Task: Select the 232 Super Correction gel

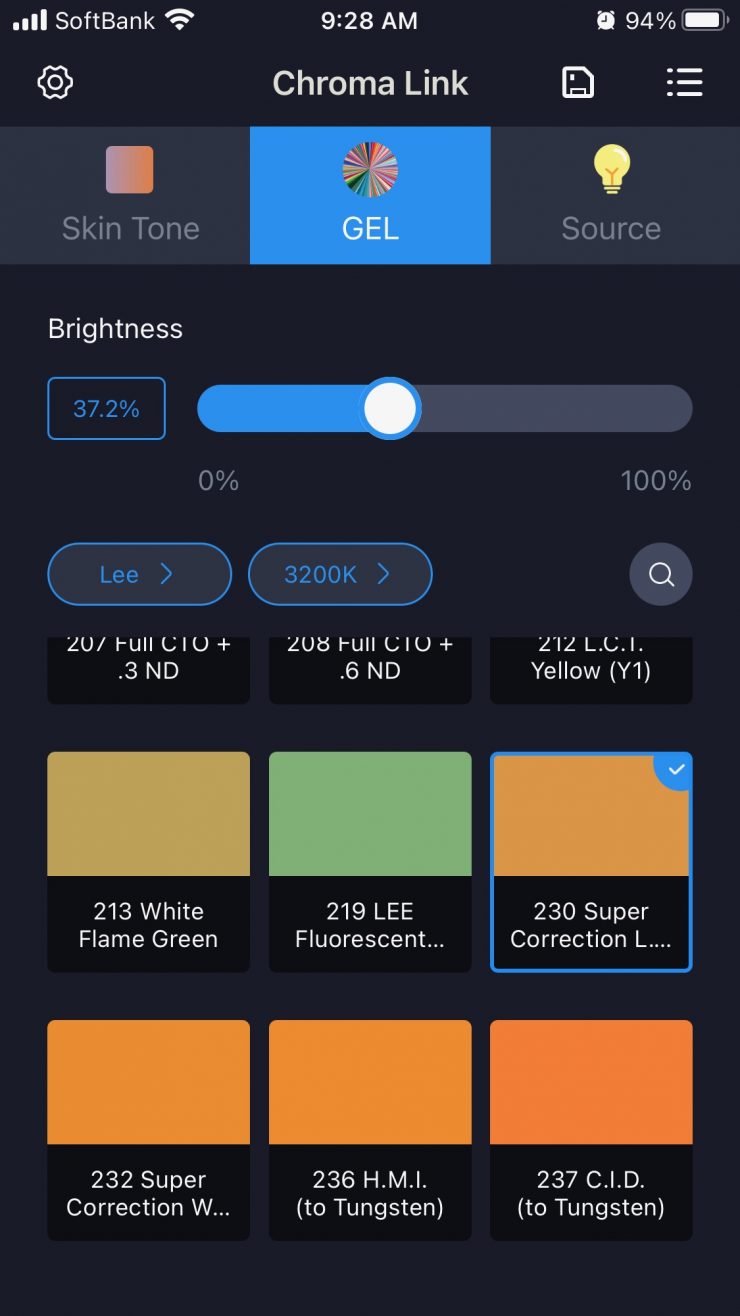Action: (148, 1130)
